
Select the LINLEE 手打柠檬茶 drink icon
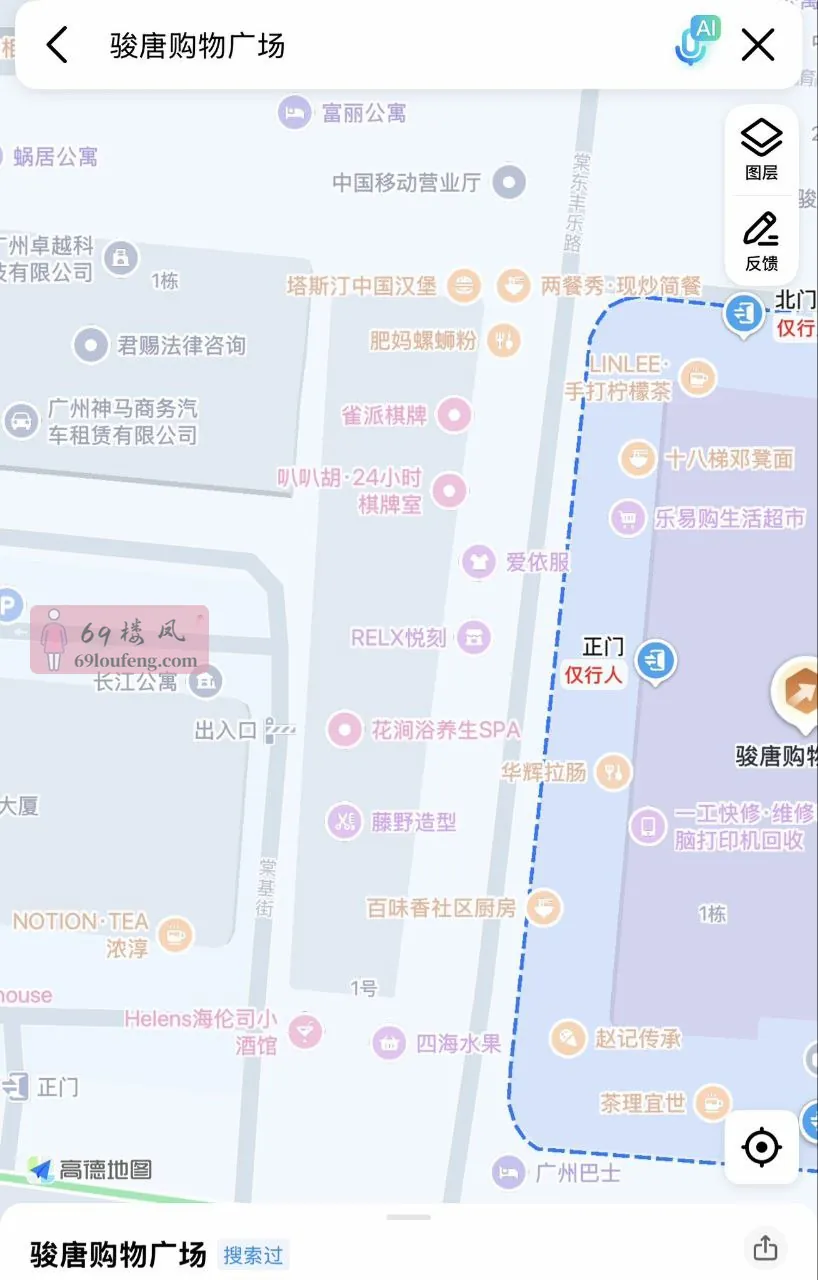coord(697,378)
